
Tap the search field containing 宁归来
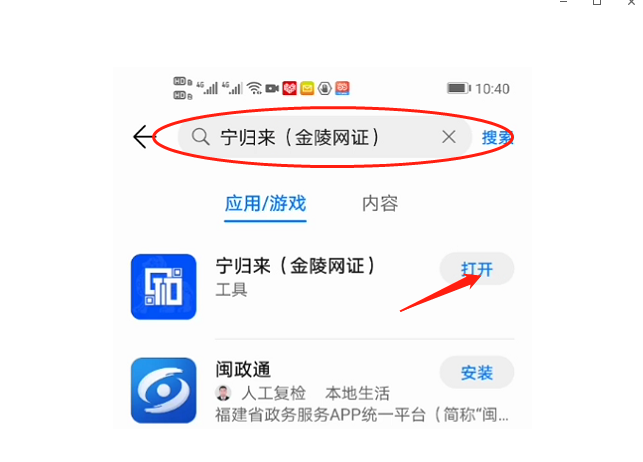click(x=310, y=137)
